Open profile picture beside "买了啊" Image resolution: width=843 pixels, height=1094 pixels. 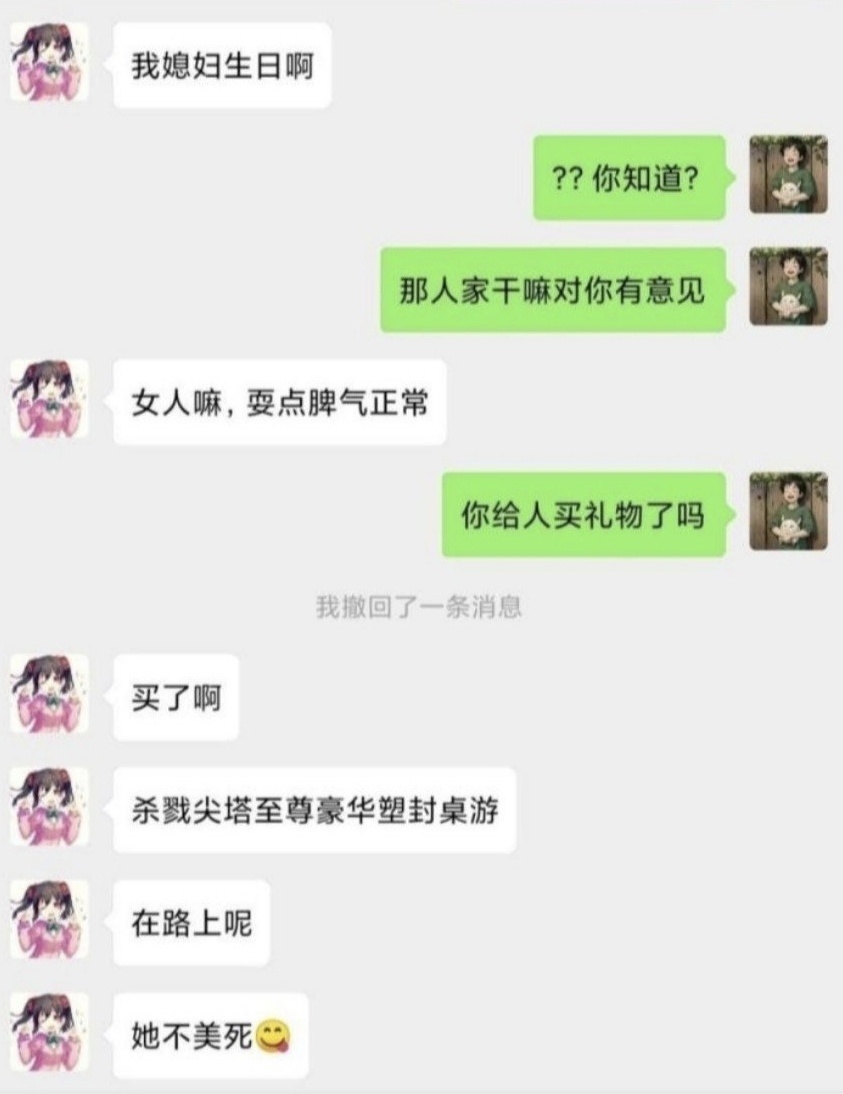(x=49, y=695)
